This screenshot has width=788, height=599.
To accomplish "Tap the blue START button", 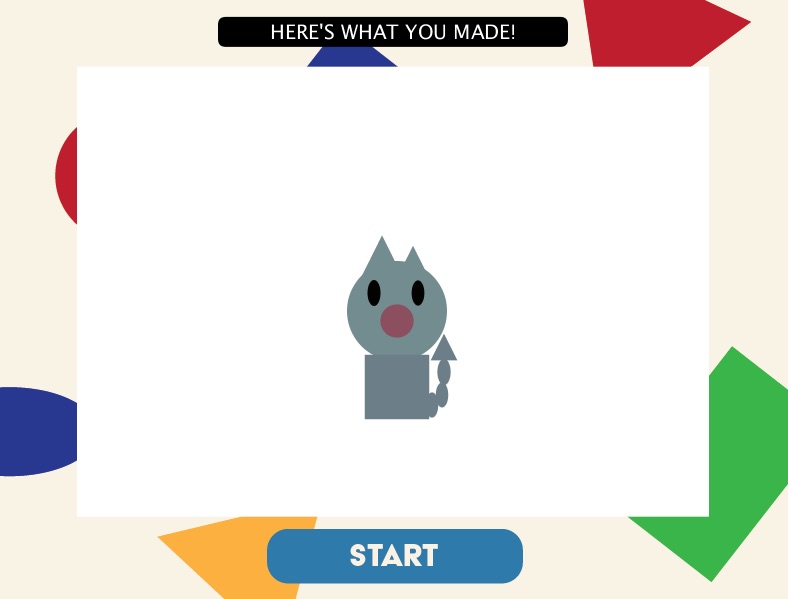I will click(394, 556).
